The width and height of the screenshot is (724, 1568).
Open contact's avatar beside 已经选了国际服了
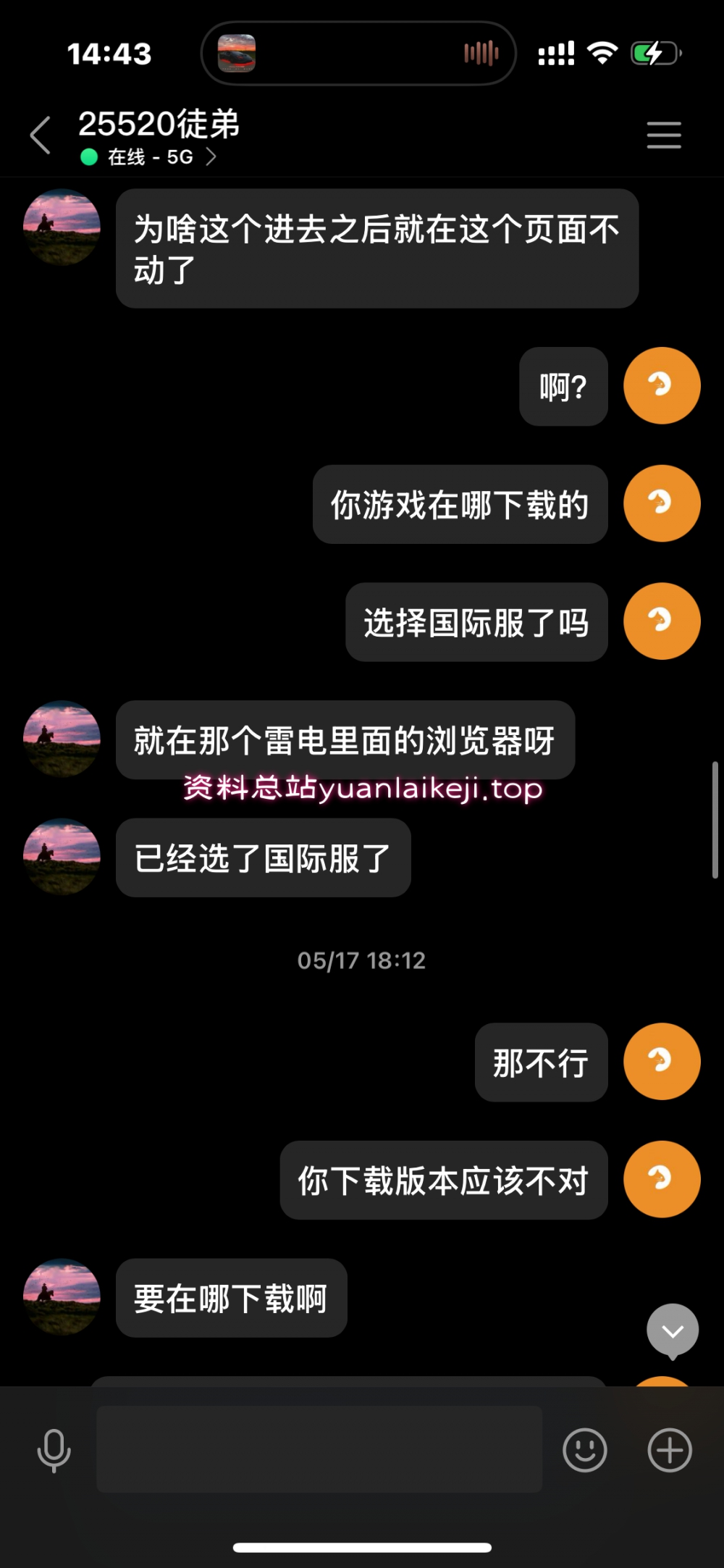click(x=62, y=857)
